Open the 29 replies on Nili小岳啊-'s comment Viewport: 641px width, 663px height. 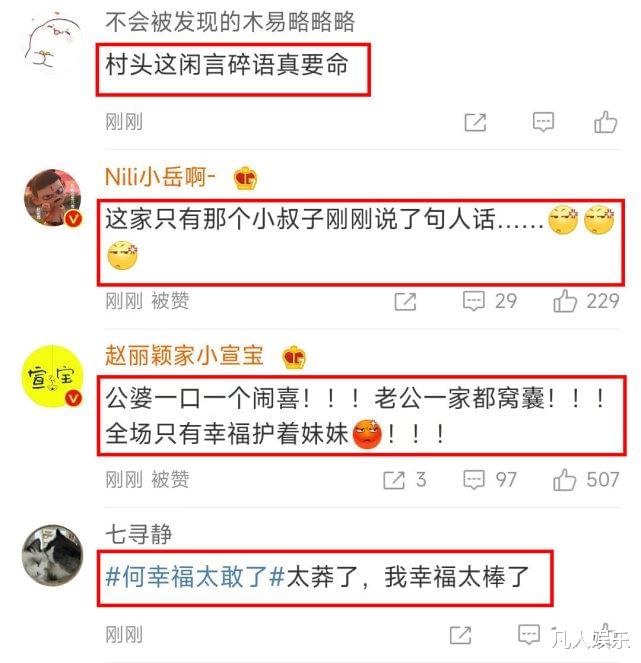point(474,300)
